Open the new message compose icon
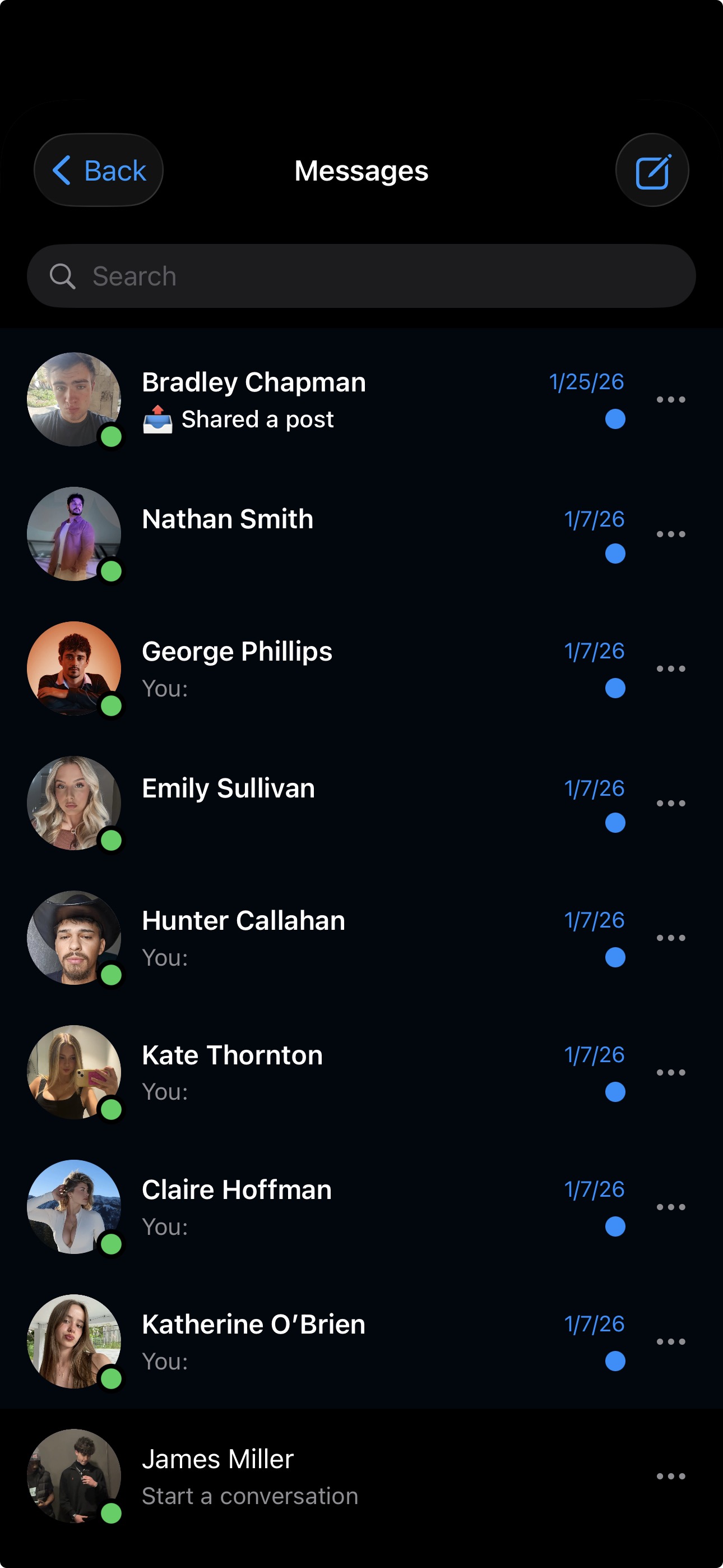The image size is (723, 1568). (x=652, y=170)
